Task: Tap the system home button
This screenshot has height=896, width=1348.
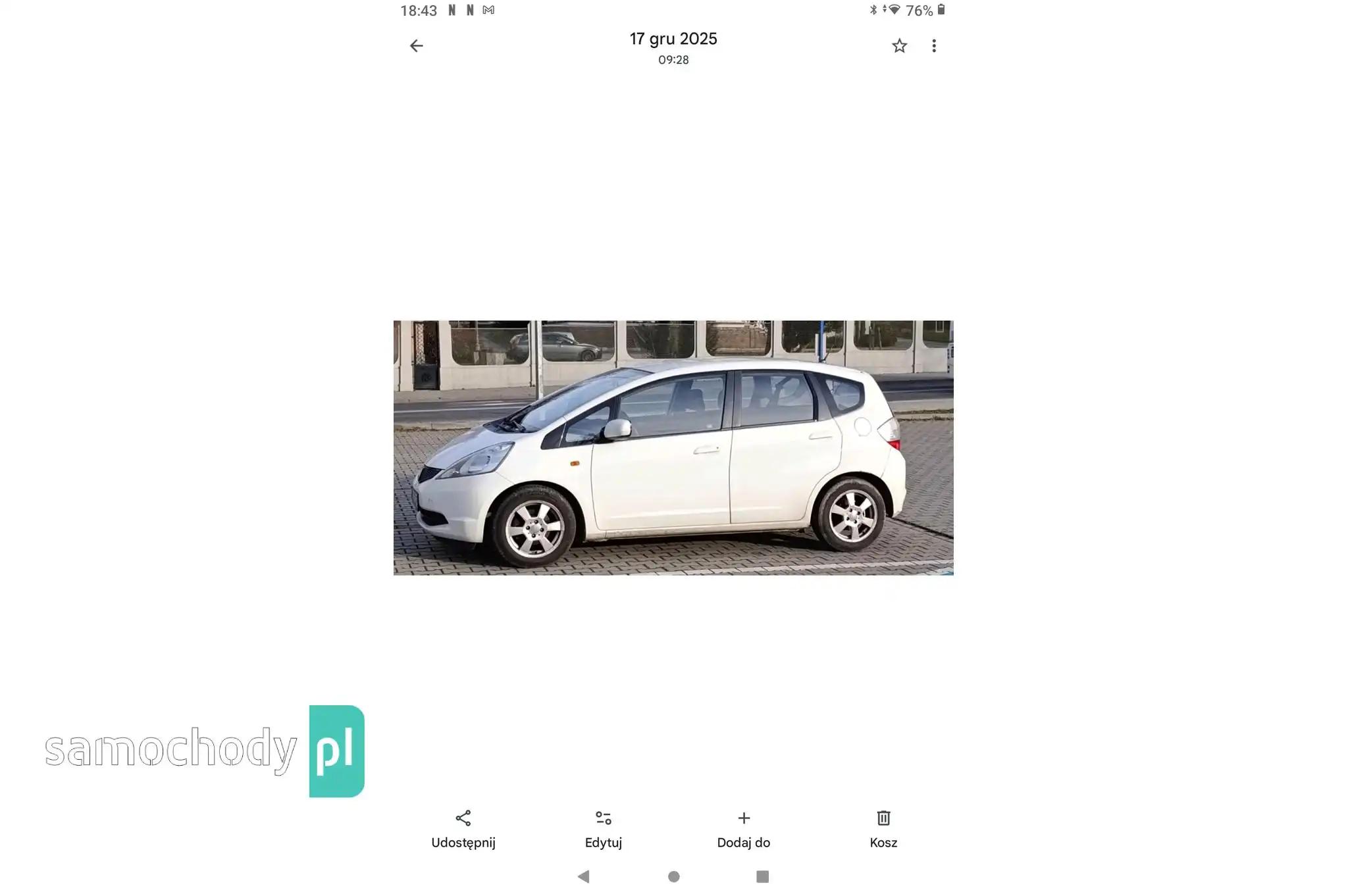Action: click(673, 876)
